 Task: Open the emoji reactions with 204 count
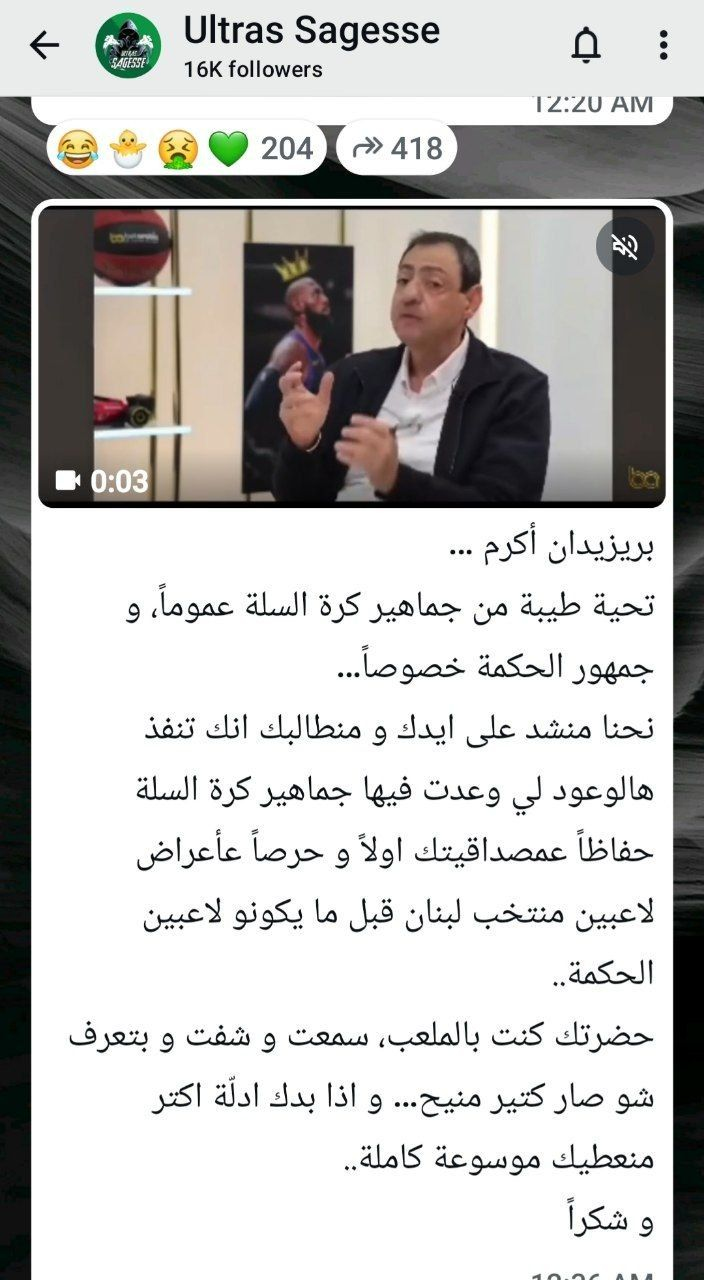(x=186, y=149)
